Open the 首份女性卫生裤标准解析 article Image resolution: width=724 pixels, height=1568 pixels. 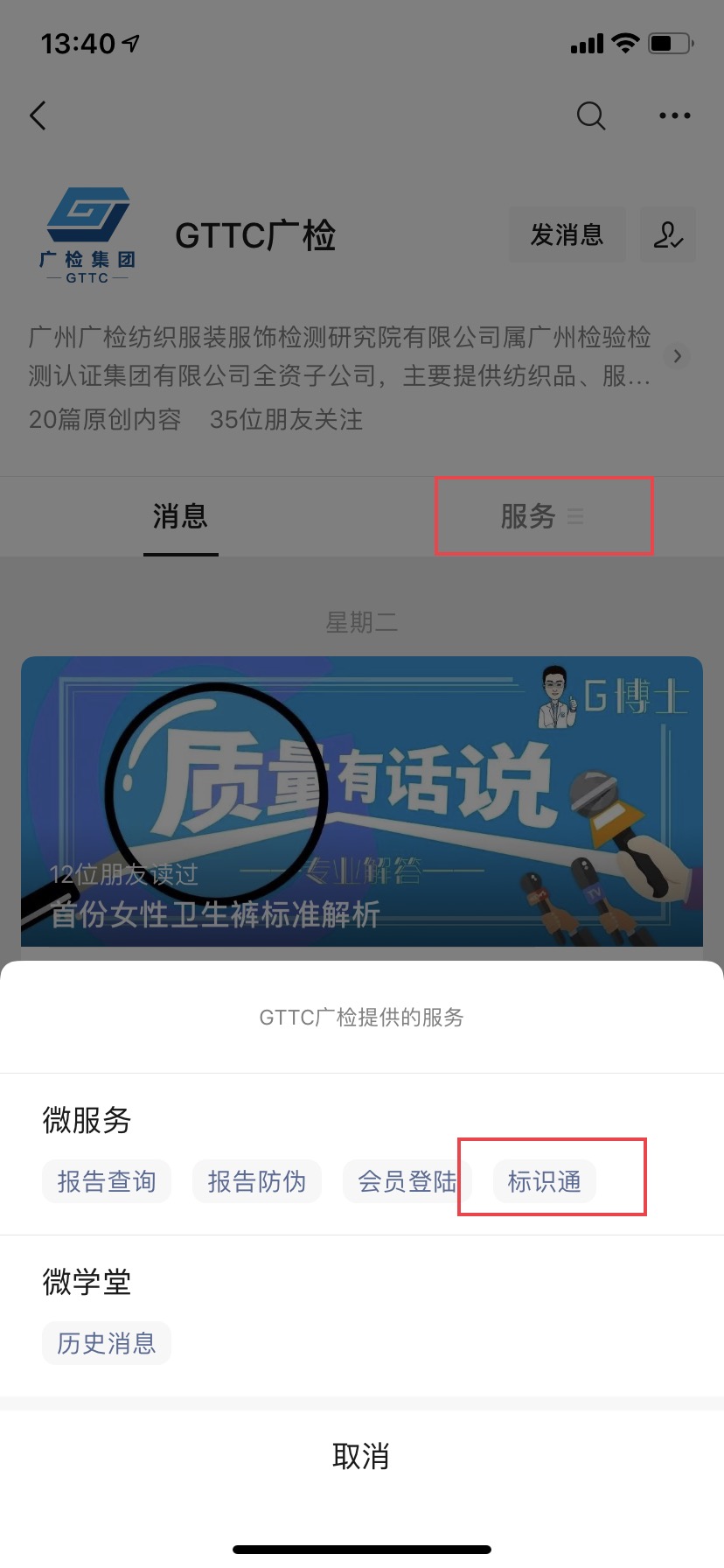(x=362, y=801)
